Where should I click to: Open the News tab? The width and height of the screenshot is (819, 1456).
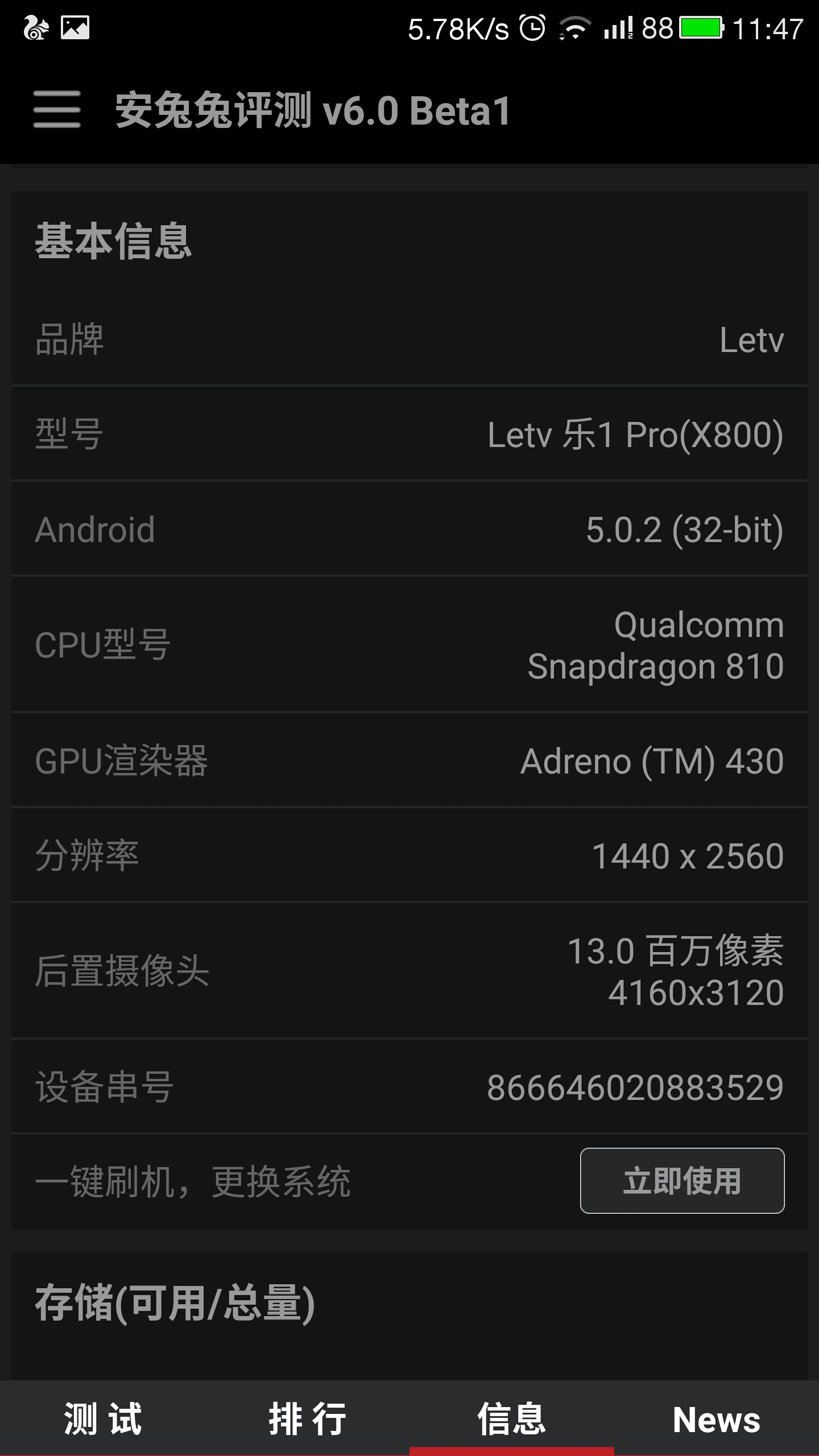(717, 1418)
